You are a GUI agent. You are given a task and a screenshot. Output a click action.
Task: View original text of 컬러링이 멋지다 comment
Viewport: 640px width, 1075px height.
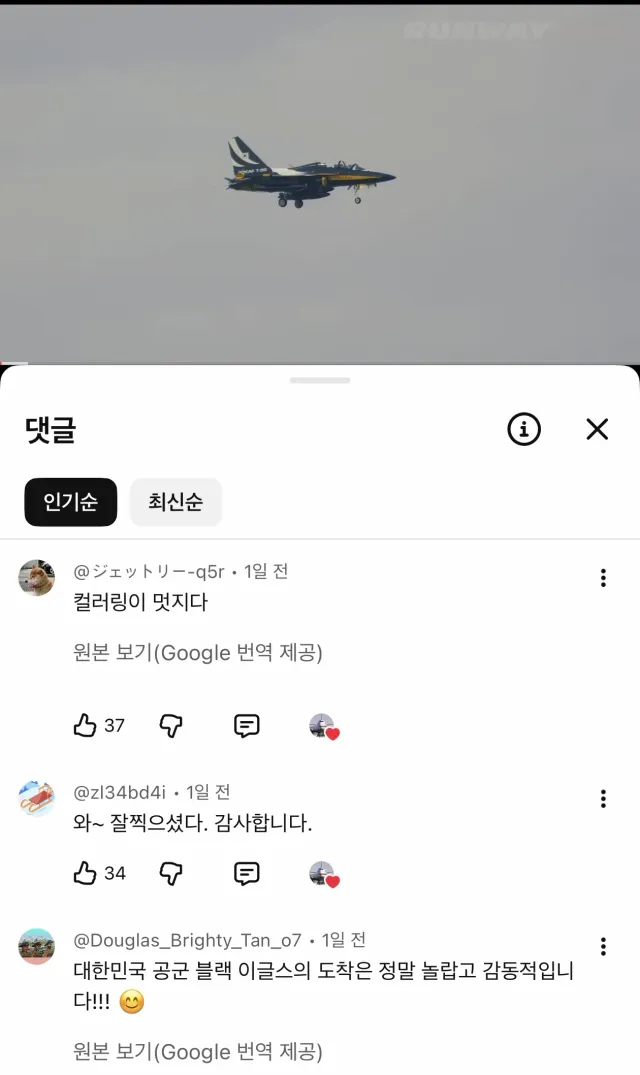coord(198,653)
